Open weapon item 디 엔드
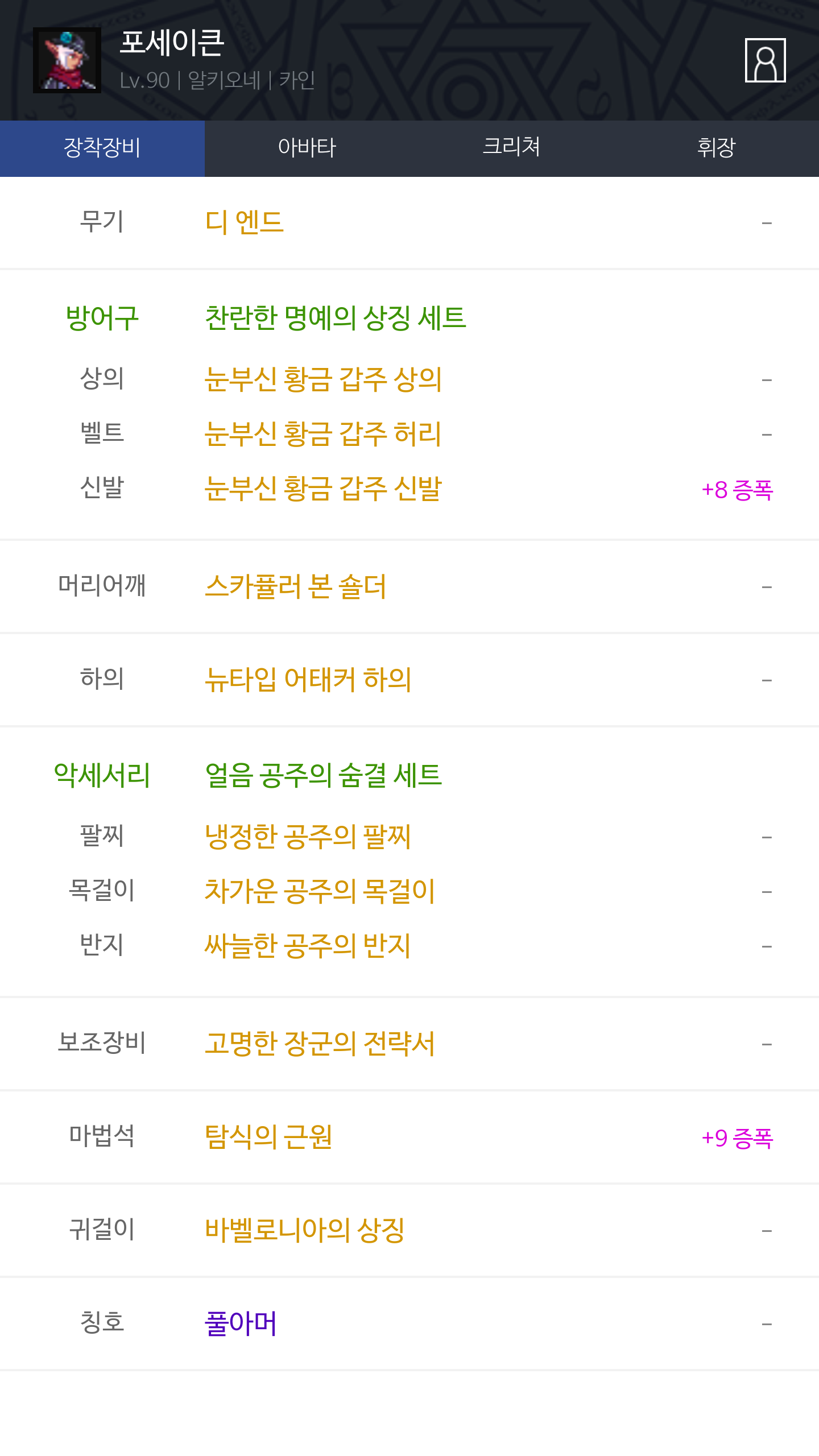 [x=244, y=222]
